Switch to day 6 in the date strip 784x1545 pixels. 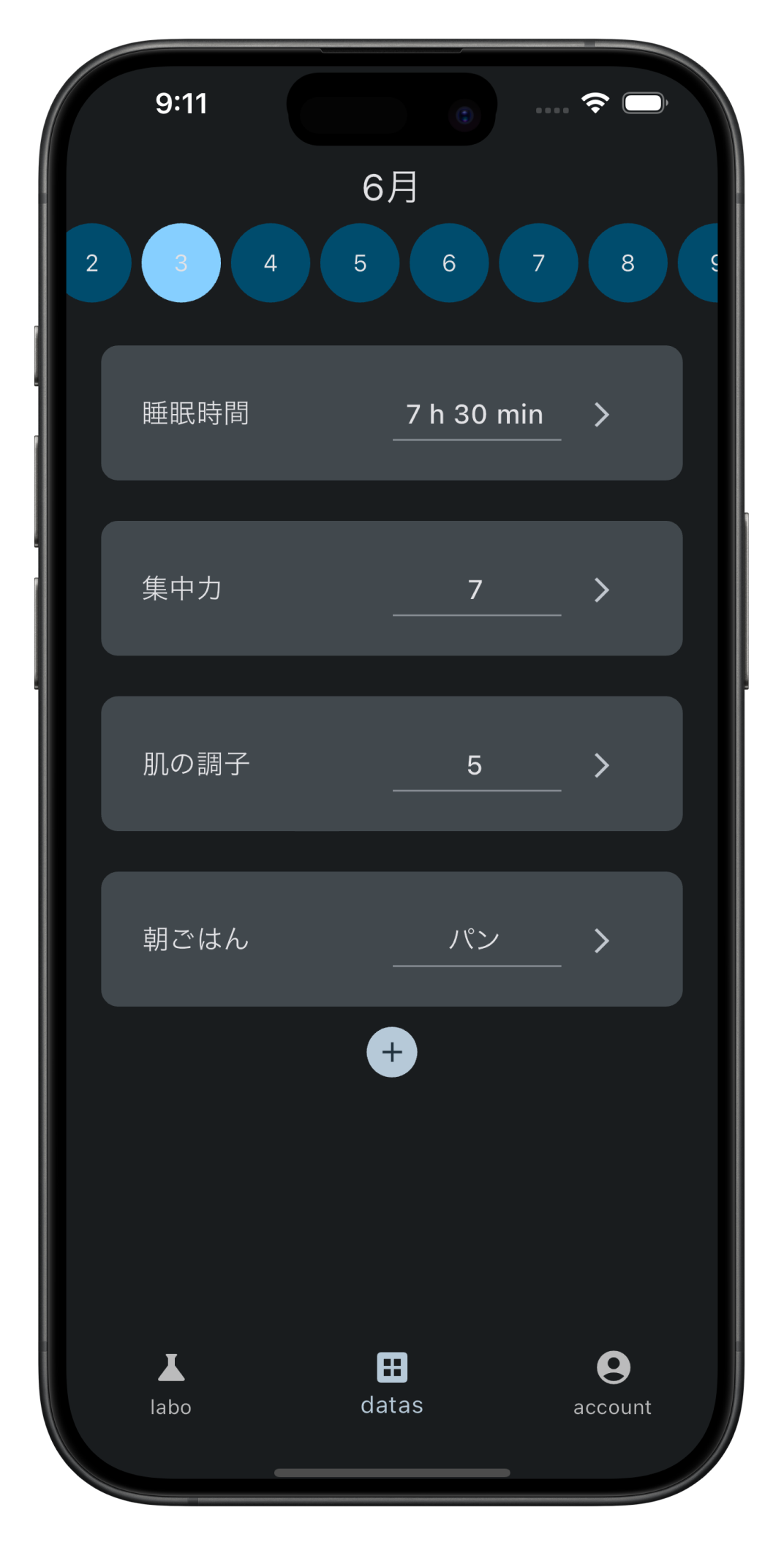tap(449, 263)
